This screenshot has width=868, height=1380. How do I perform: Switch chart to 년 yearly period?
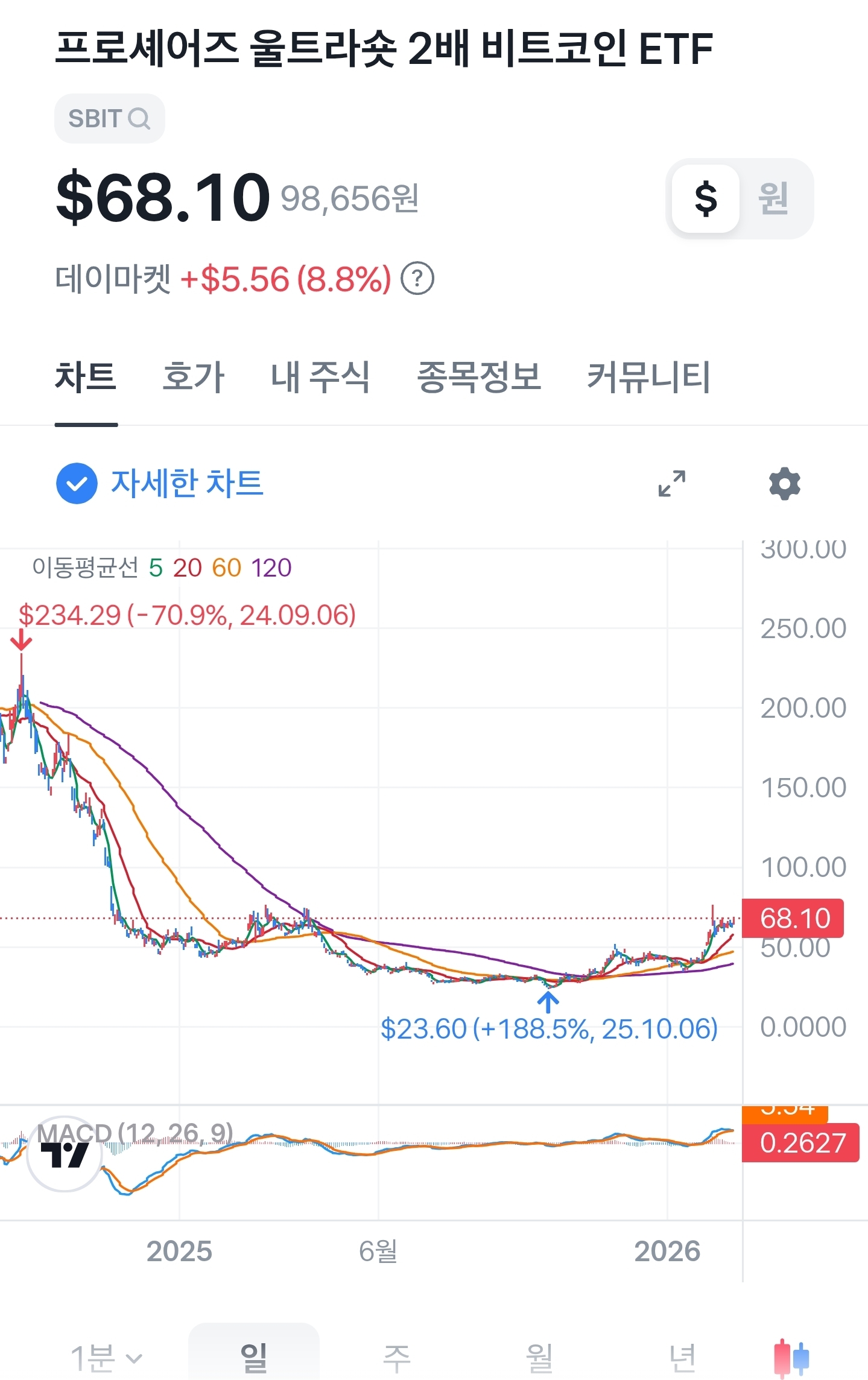tap(682, 1358)
